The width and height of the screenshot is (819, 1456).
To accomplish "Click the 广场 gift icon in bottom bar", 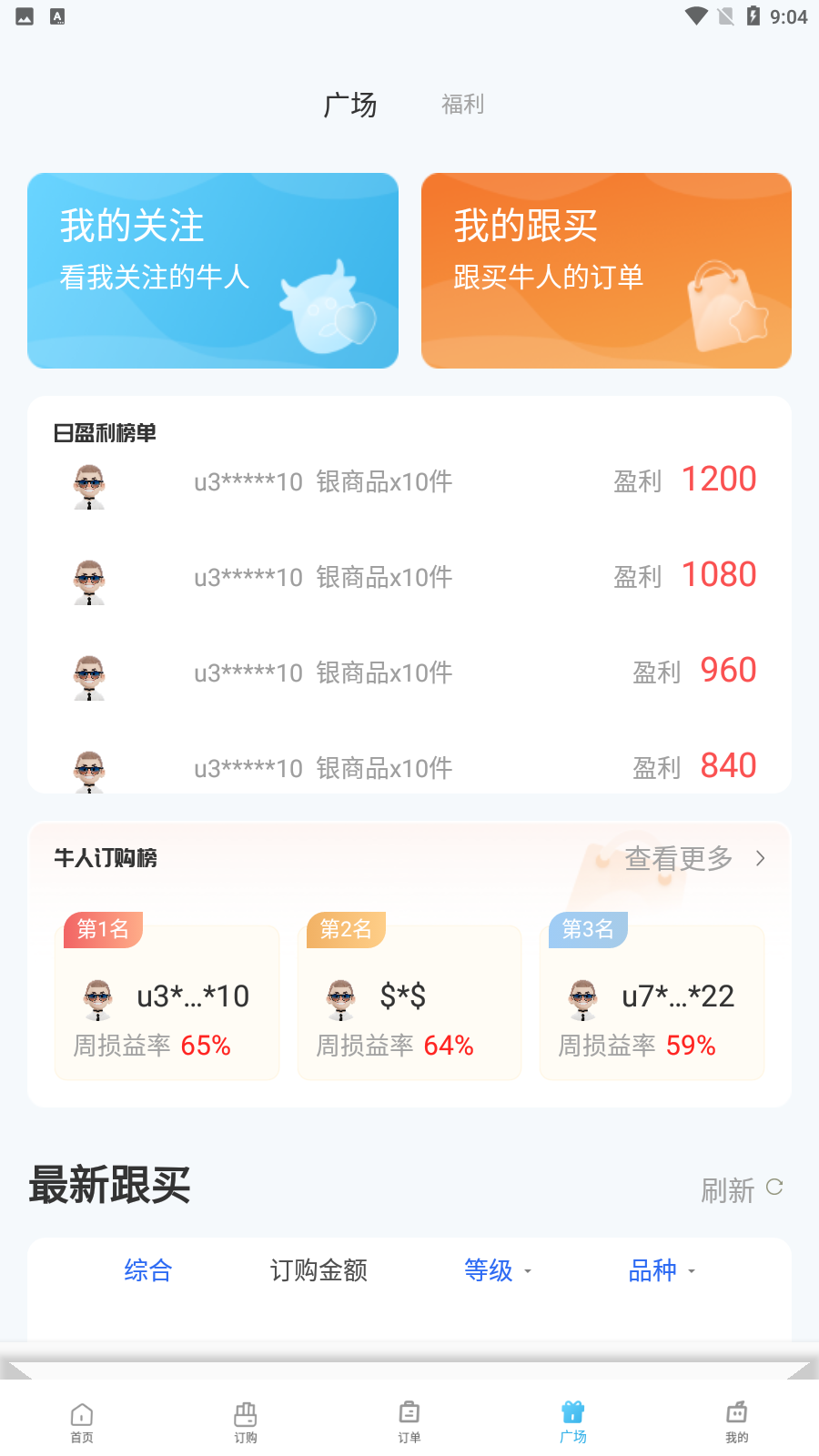I will point(572,1413).
